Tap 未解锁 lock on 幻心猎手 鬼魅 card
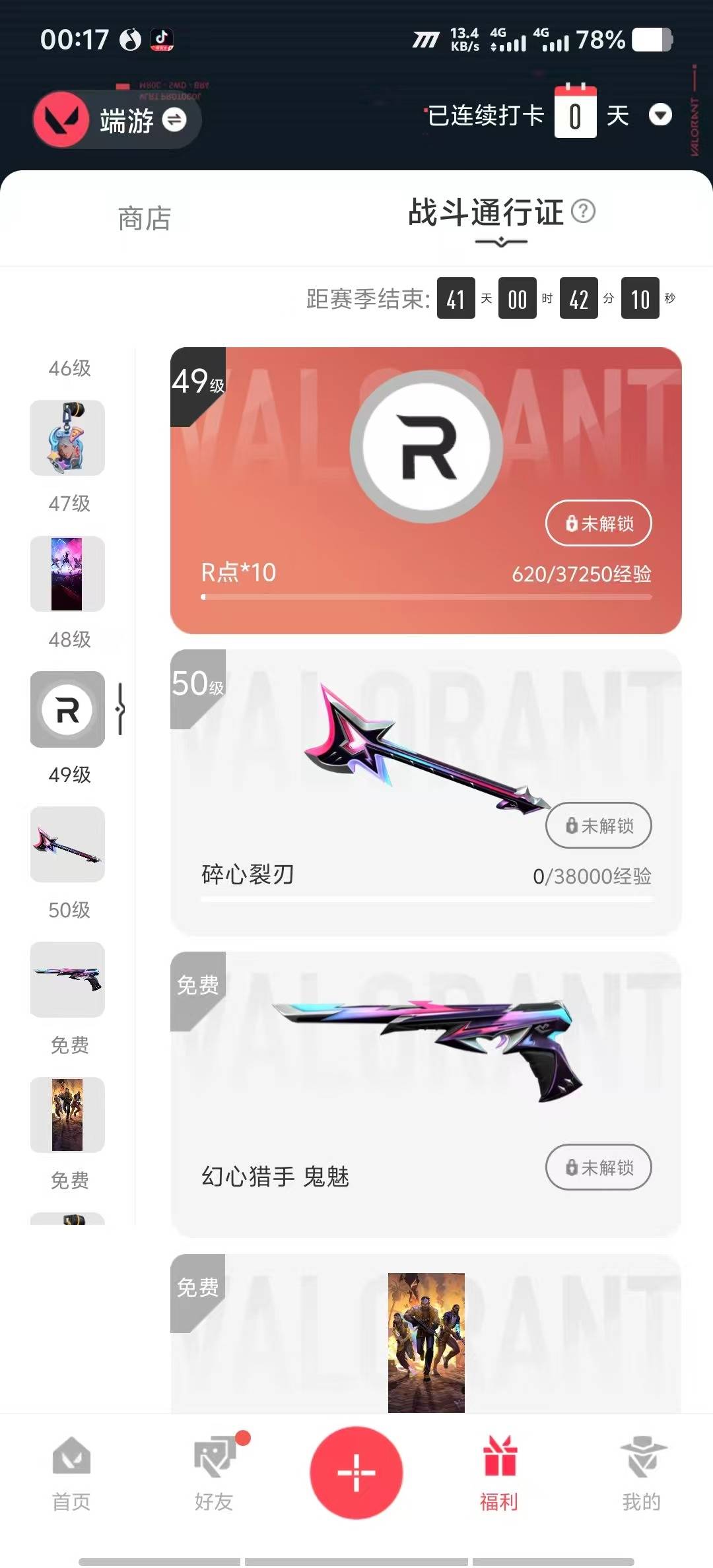Screen dimensions: 713x1568 (598, 1167)
